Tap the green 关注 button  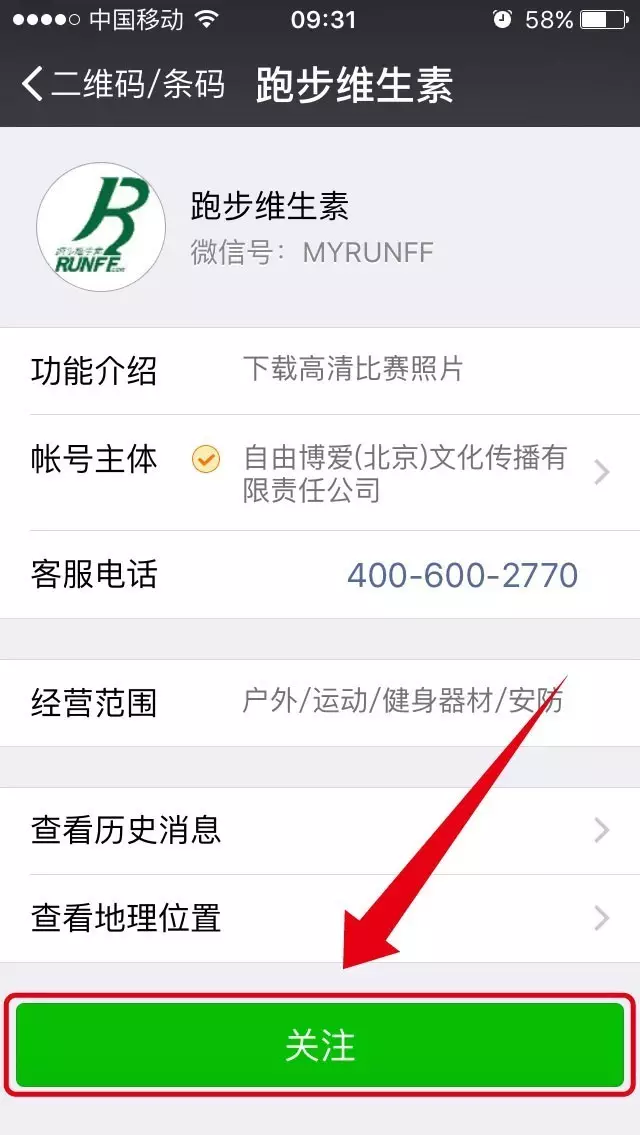point(320,1045)
